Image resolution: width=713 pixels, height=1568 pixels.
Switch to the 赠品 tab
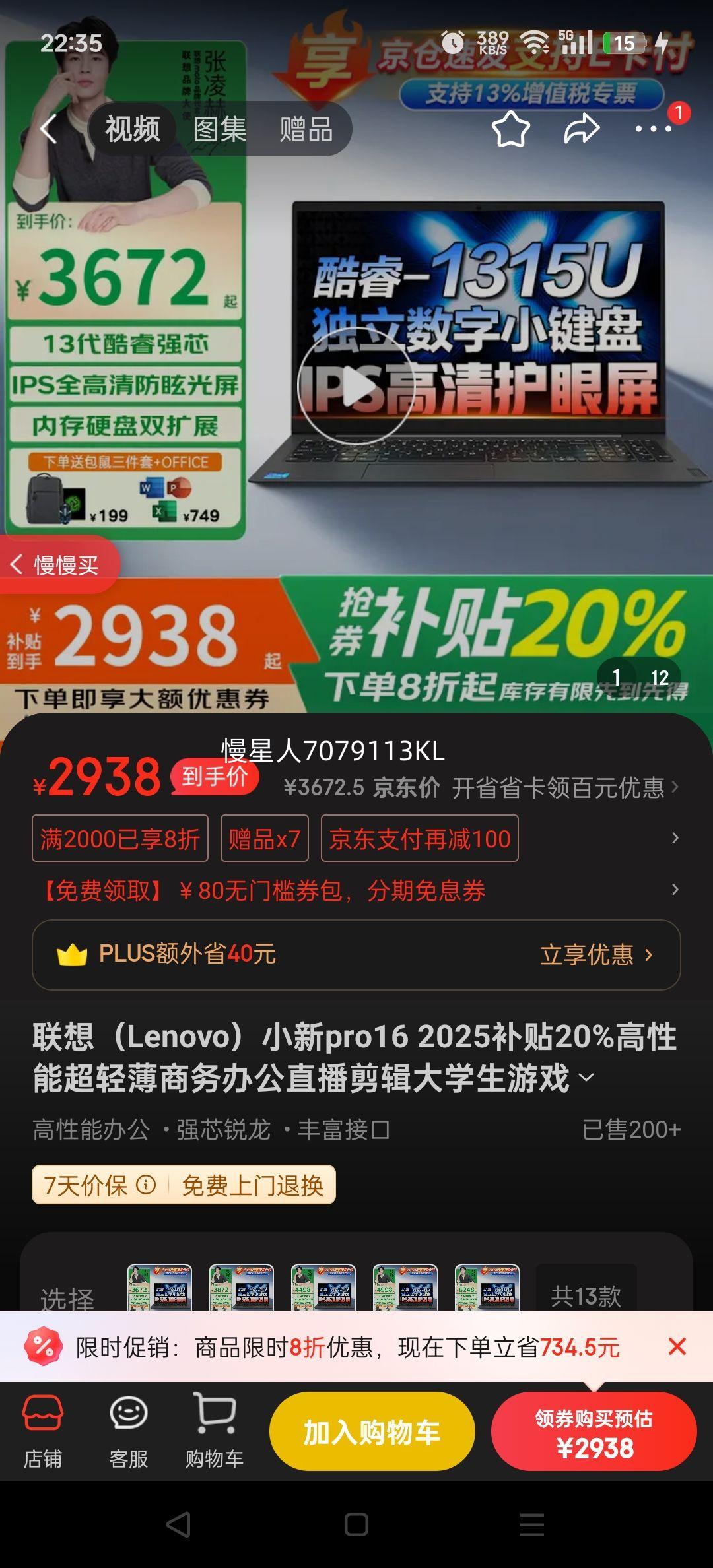pyautogui.click(x=307, y=130)
